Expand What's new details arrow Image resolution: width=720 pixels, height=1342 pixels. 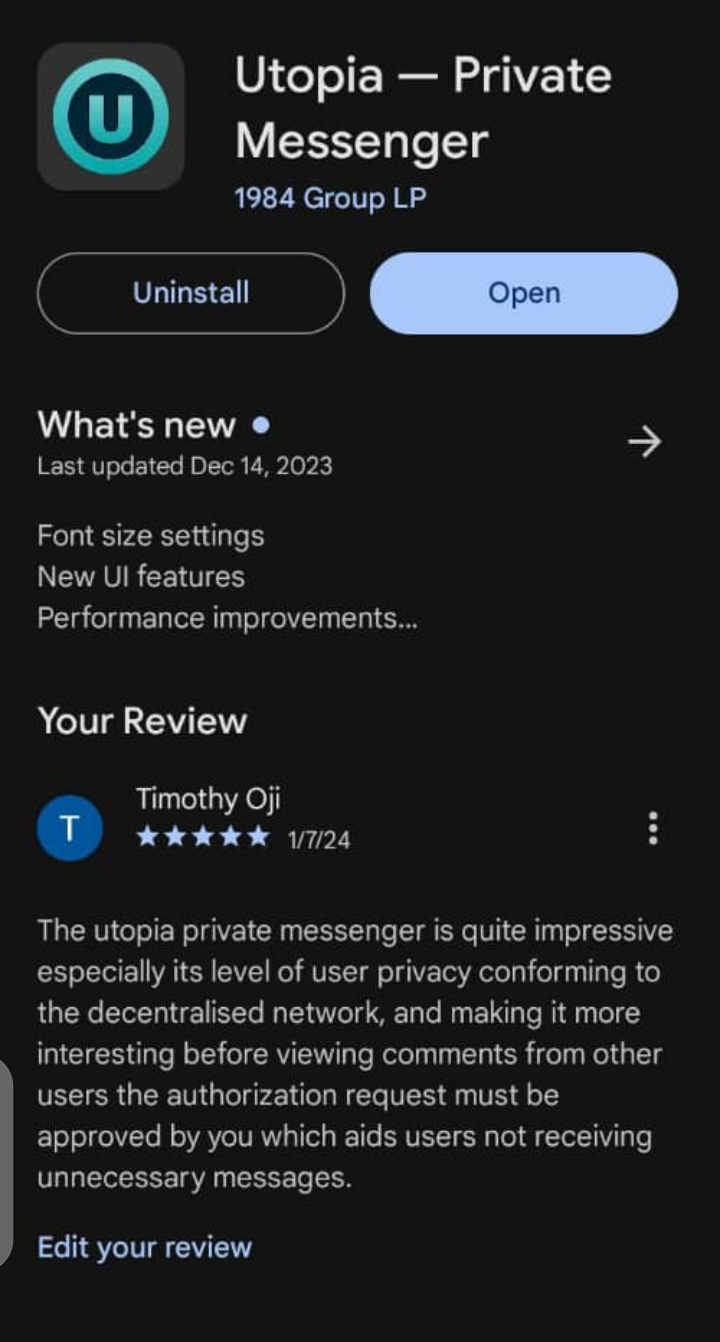click(x=644, y=441)
